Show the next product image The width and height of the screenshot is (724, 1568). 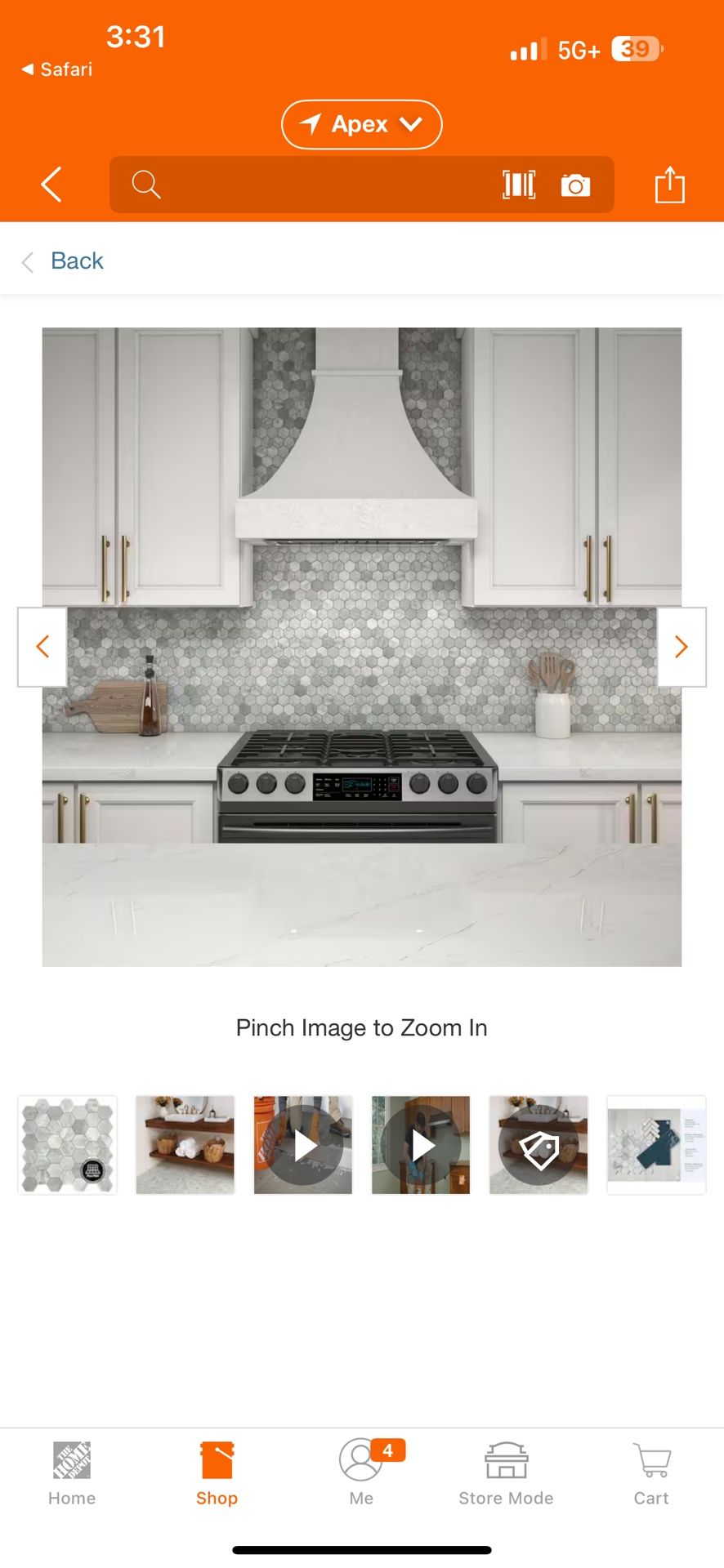click(681, 646)
